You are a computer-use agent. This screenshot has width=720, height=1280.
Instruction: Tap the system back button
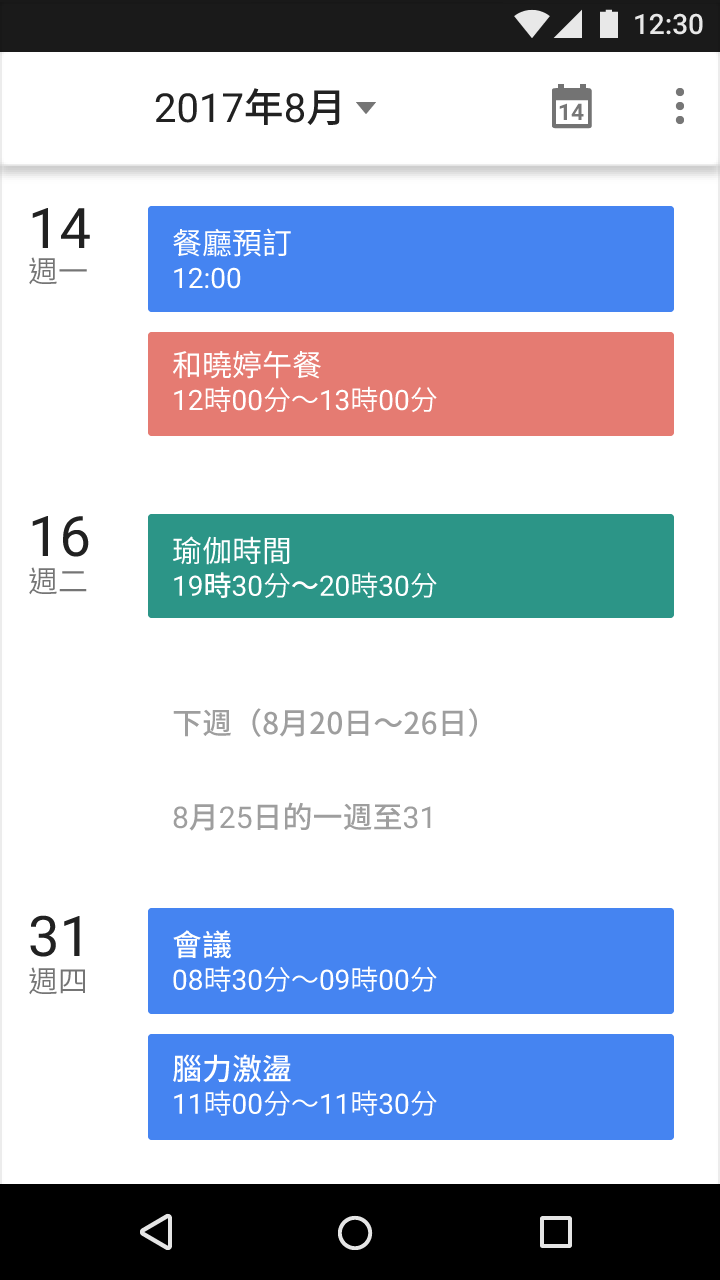pos(157,1232)
